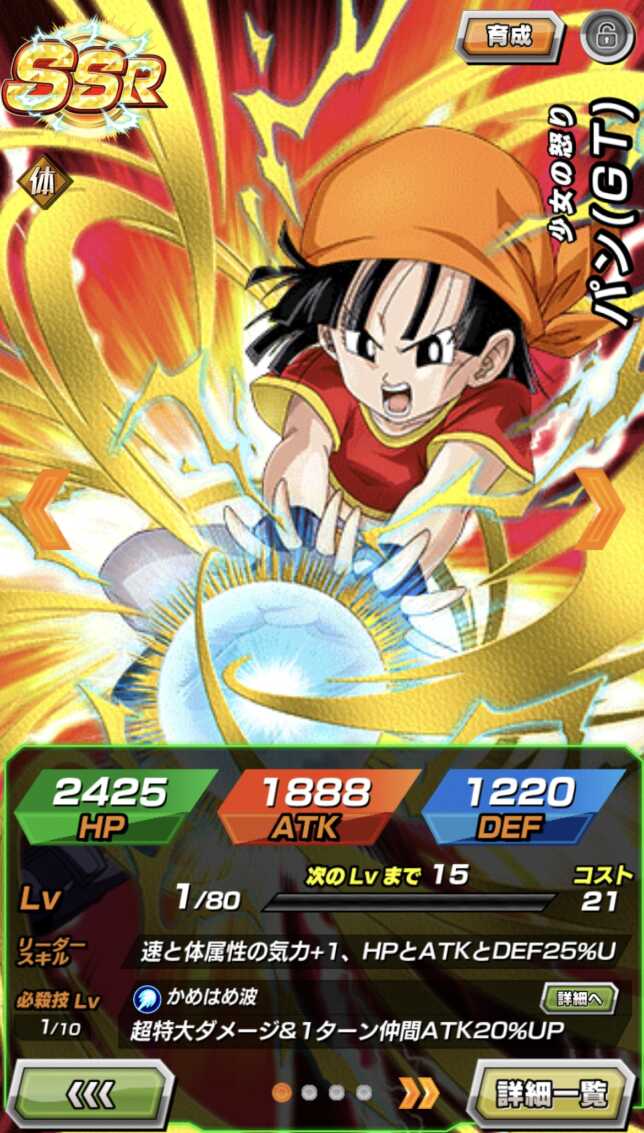Screen dimensions: 644x1133
Task: Open the 育成 training button
Action: (508, 37)
